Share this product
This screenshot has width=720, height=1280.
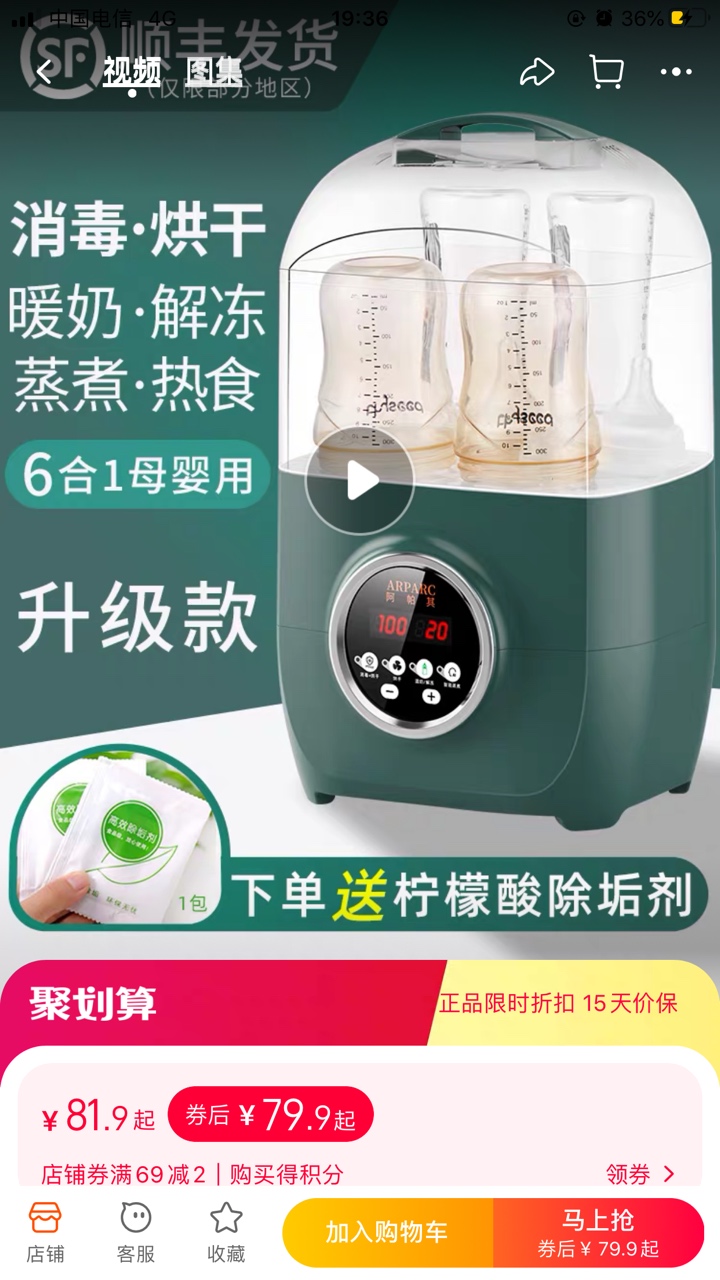[537, 72]
